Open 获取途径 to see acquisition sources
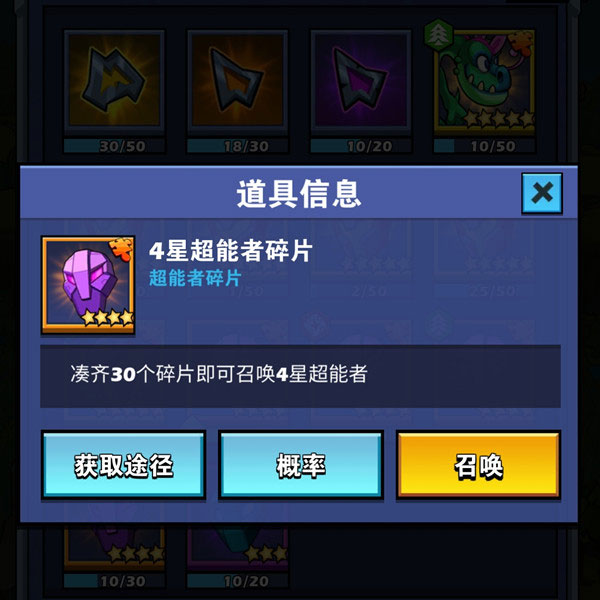Image resolution: width=600 pixels, height=600 pixels. [x=123, y=465]
